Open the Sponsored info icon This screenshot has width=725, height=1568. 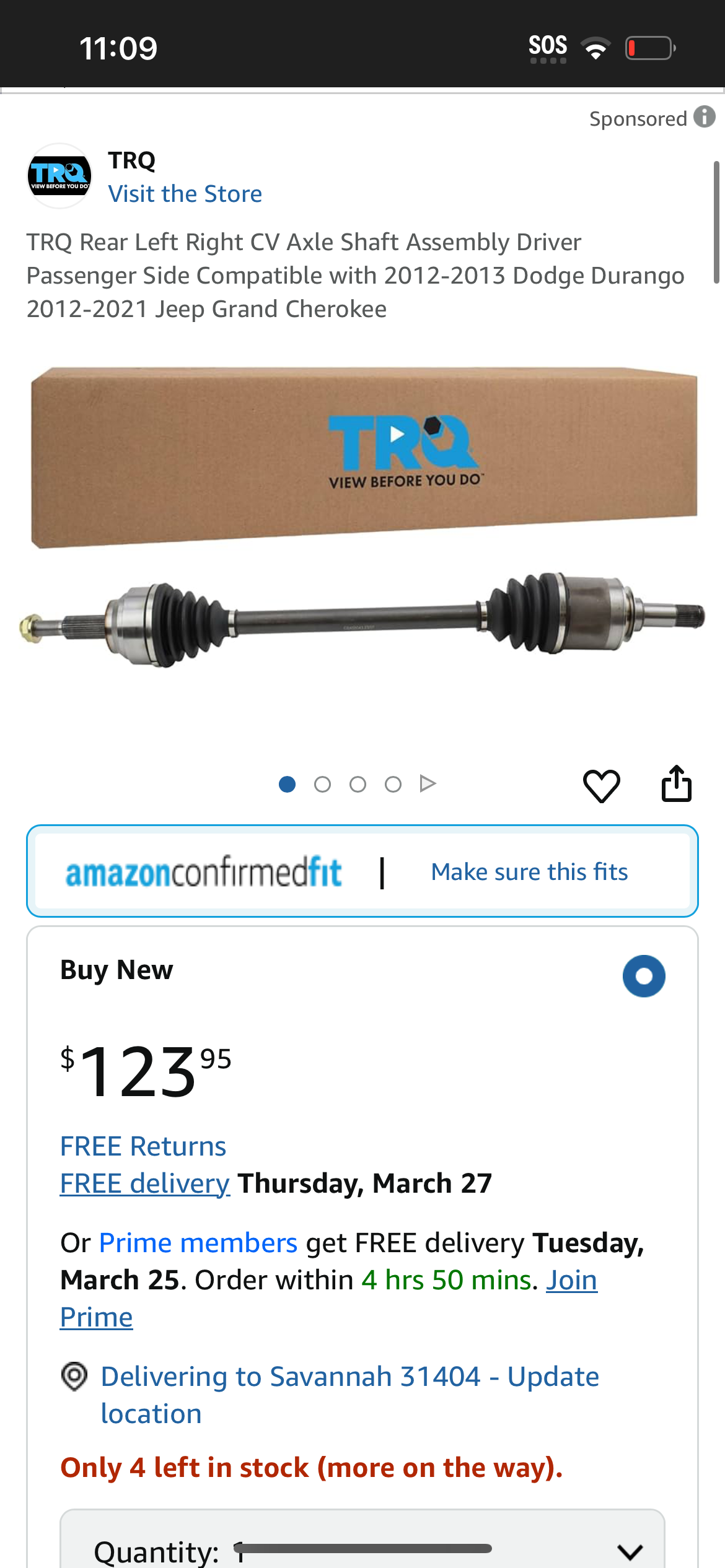pos(704,116)
